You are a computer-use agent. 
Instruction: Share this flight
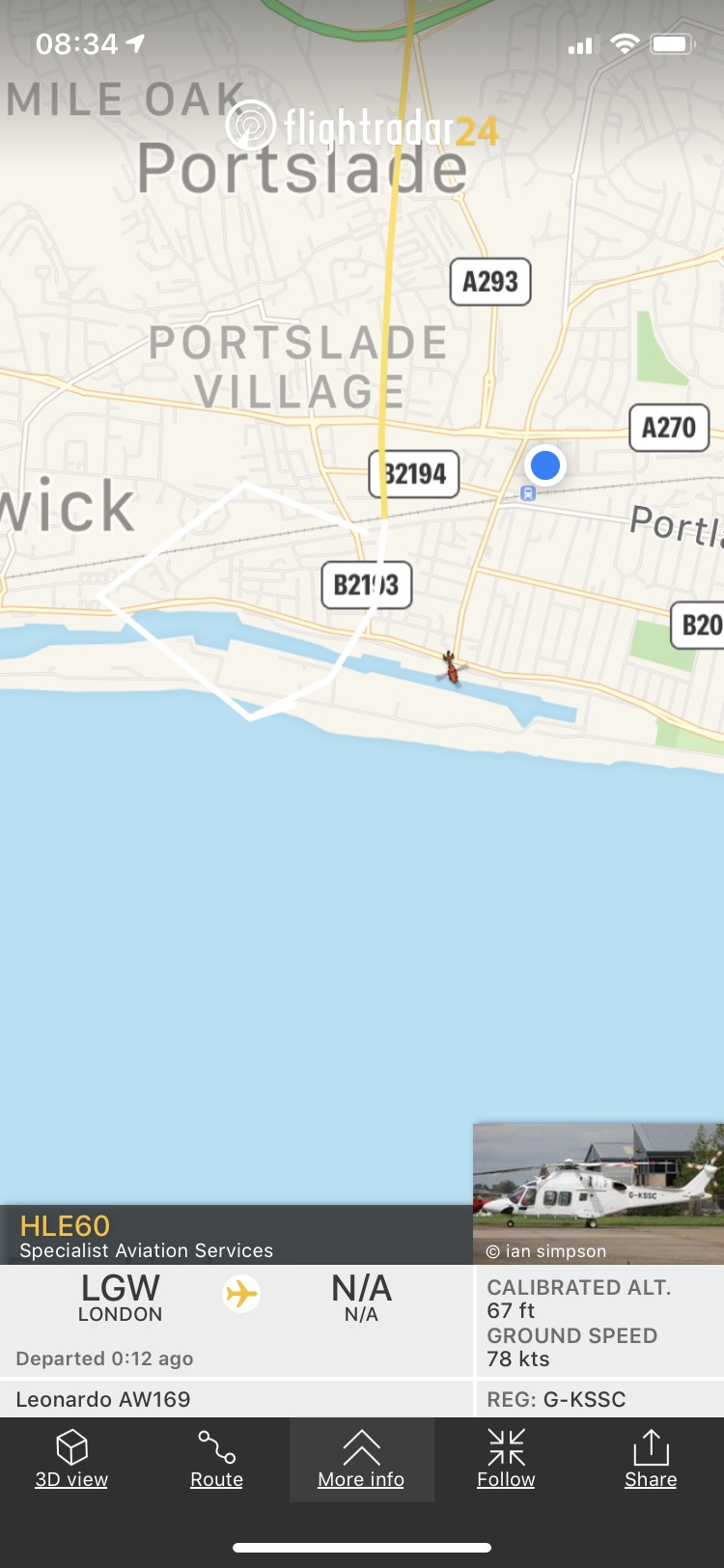click(x=651, y=1460)
